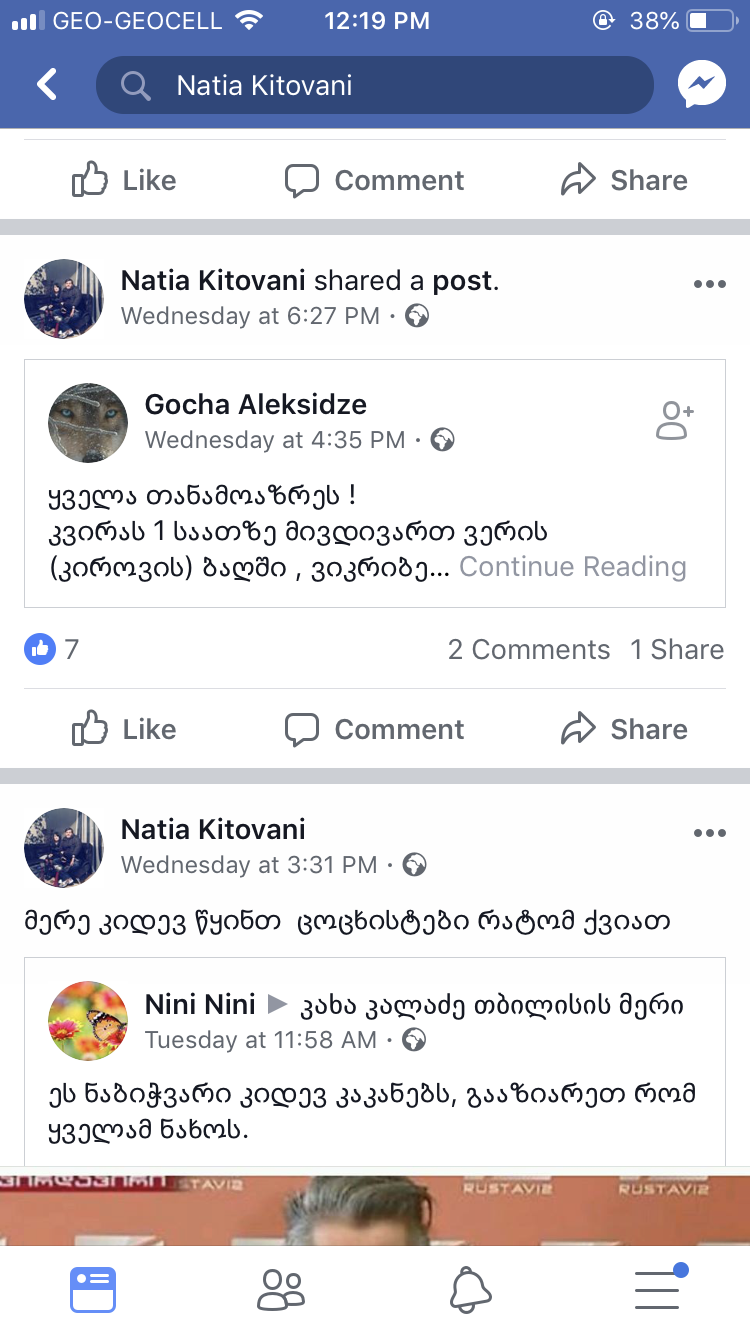
Task: See the 7 reactions on the post
Action: pyautogui.click(x=52, y=650)
